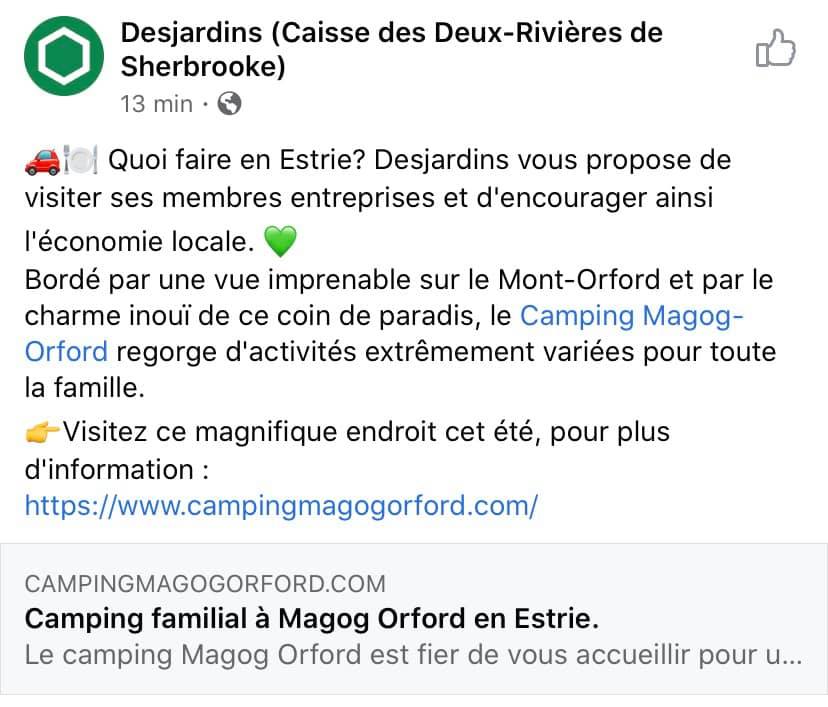The image size is (828, 707).
Task: Open the campingmagogorford.com URL in the post
Action: [x=281, y=506]
